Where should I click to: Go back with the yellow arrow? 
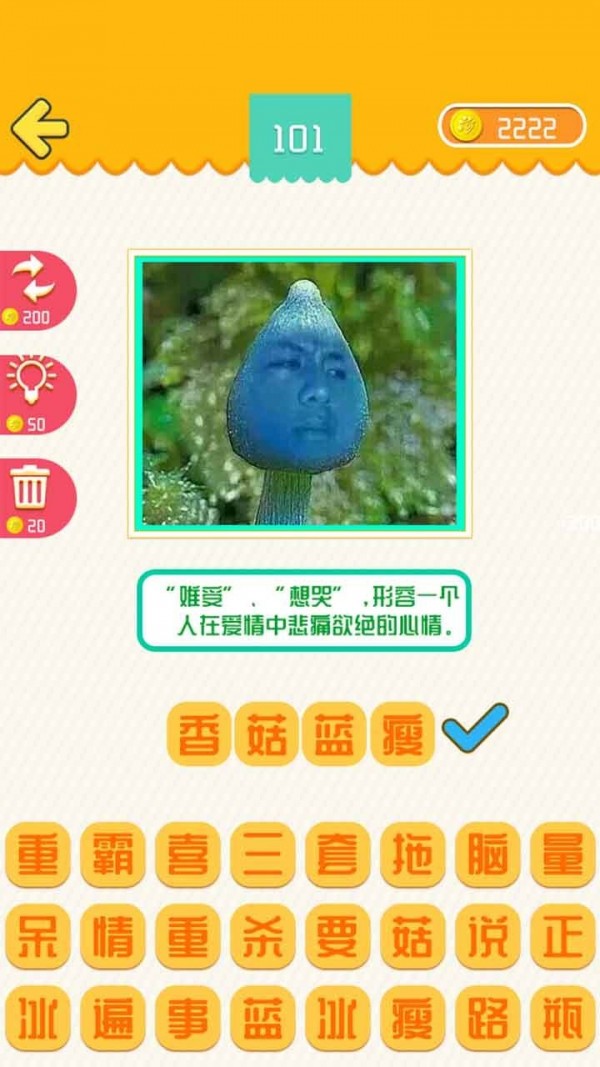(40, 128)
